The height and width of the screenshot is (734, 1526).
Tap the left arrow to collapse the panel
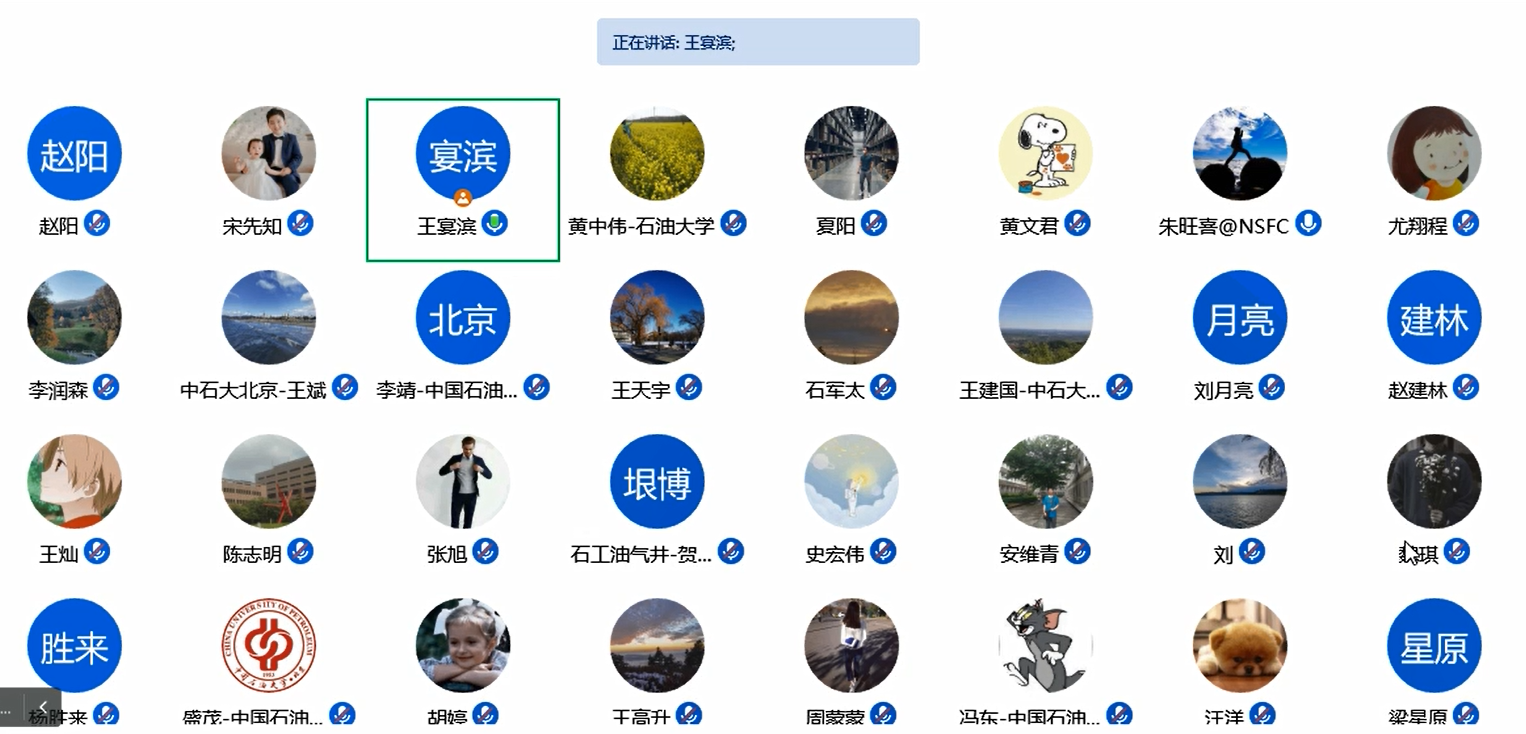click(43, 707)
